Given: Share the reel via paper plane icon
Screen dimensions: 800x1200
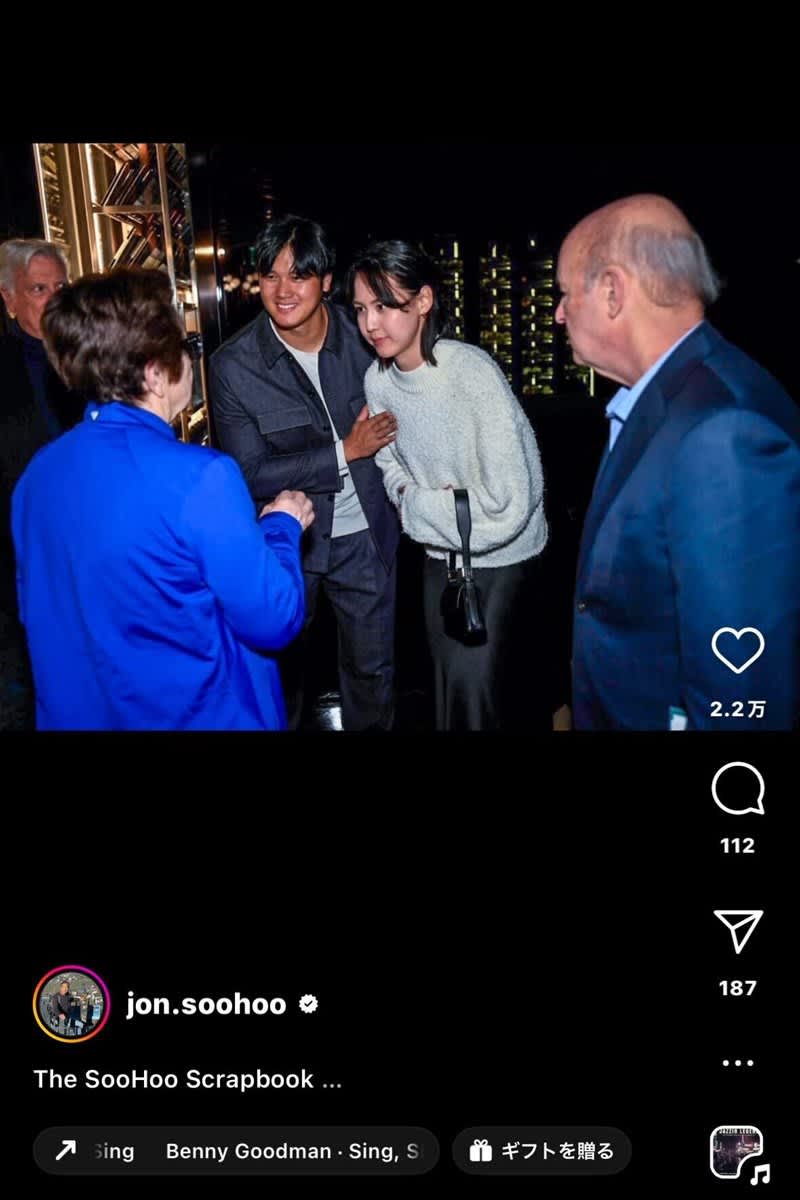Looking at the screenshot, I should point(738,930).
